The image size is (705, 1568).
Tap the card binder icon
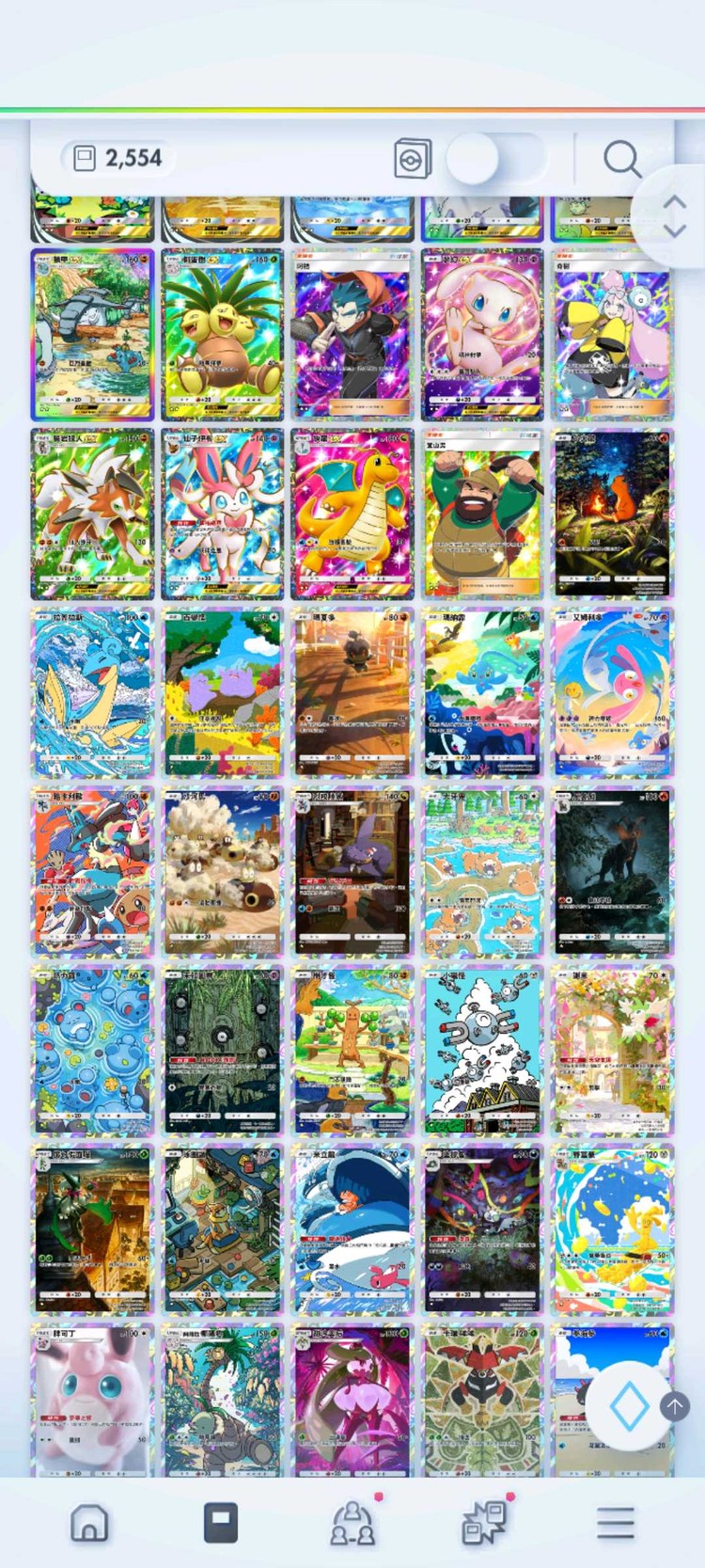[x=413, y=159]
